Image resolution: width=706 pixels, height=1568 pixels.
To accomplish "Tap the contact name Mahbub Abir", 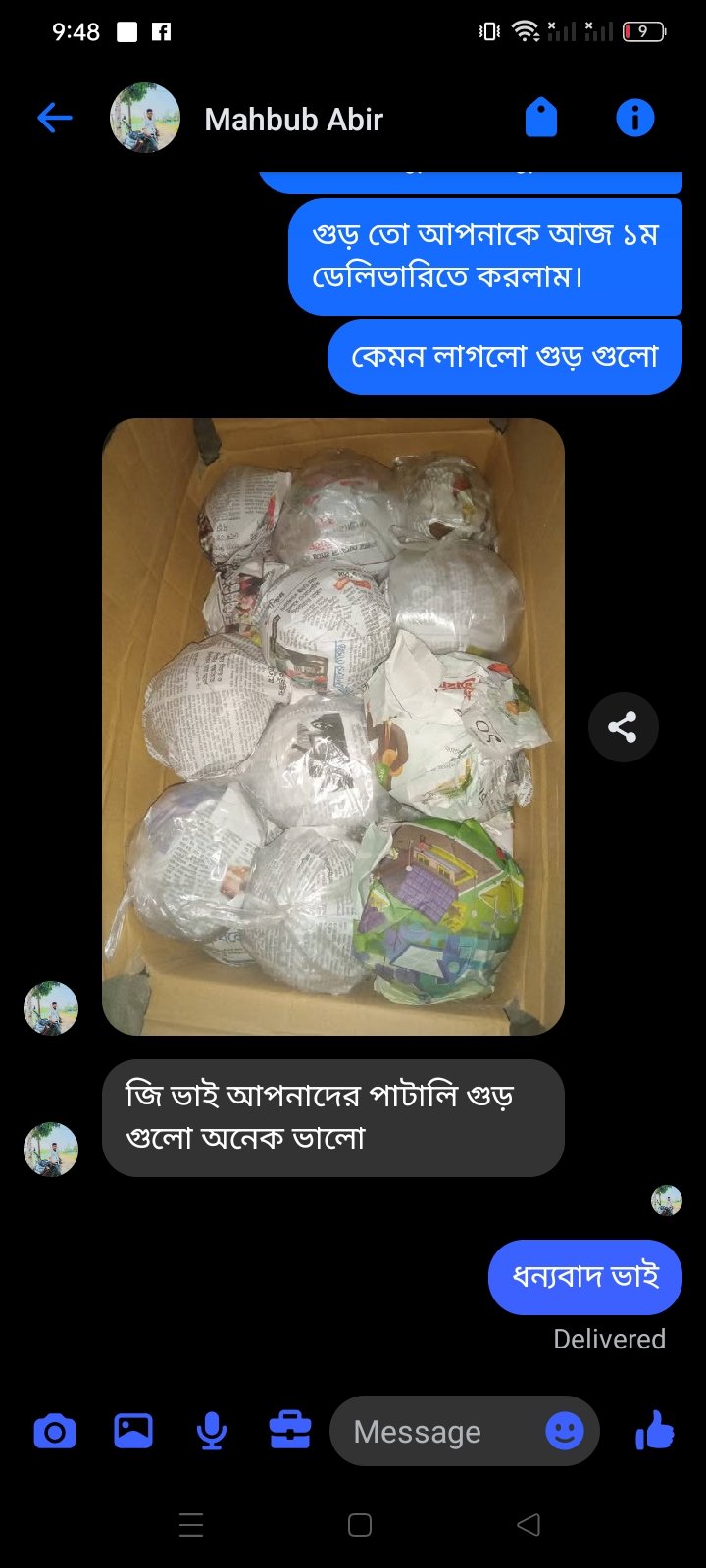I will pos(295,119).
